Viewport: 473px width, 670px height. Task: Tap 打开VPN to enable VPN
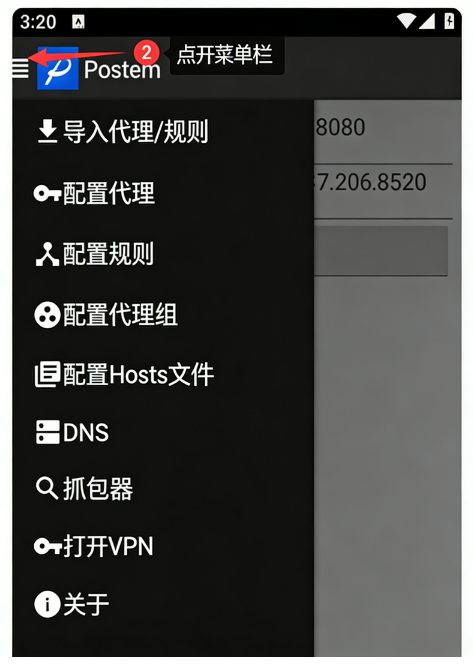coord(163,546)
